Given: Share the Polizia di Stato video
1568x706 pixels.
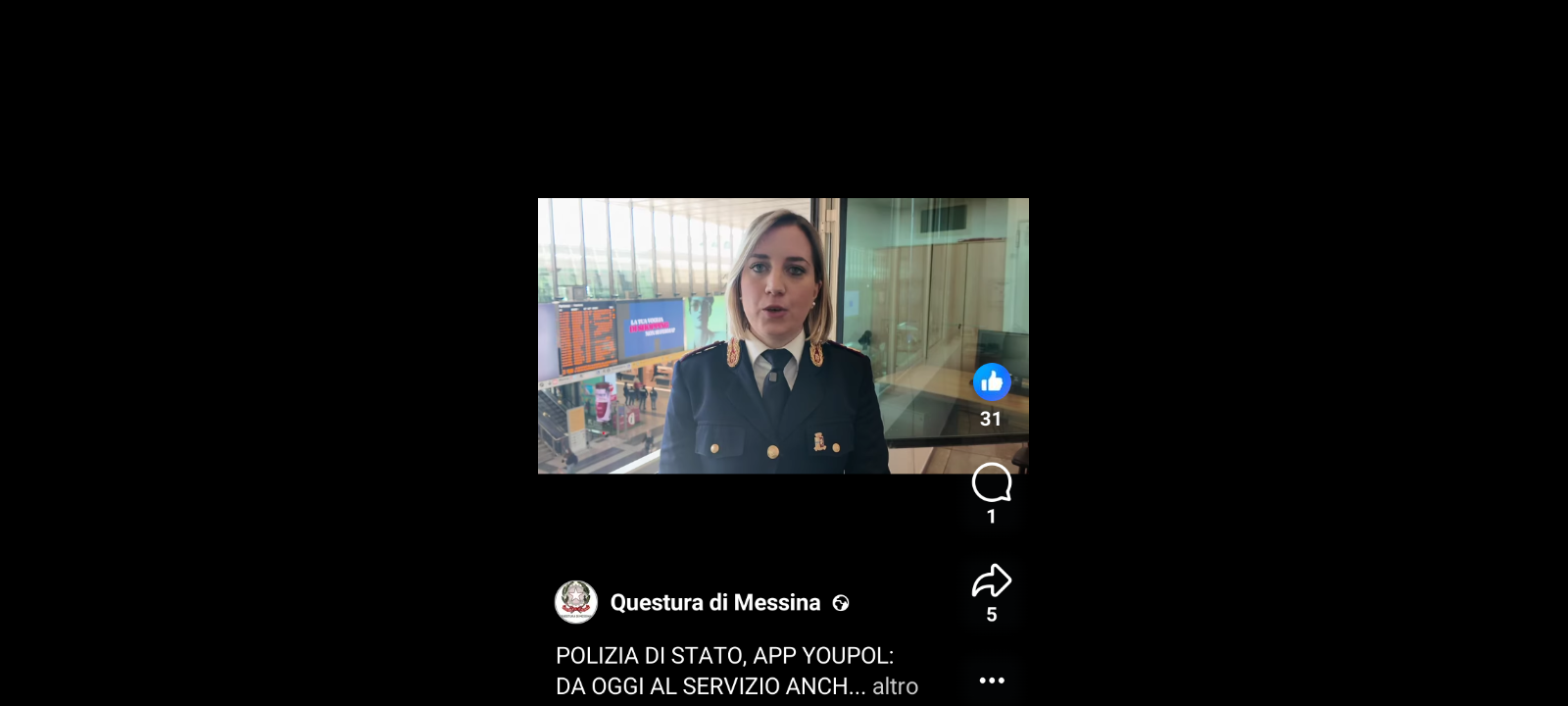Looking at the screenshot, I should point(991,581).
